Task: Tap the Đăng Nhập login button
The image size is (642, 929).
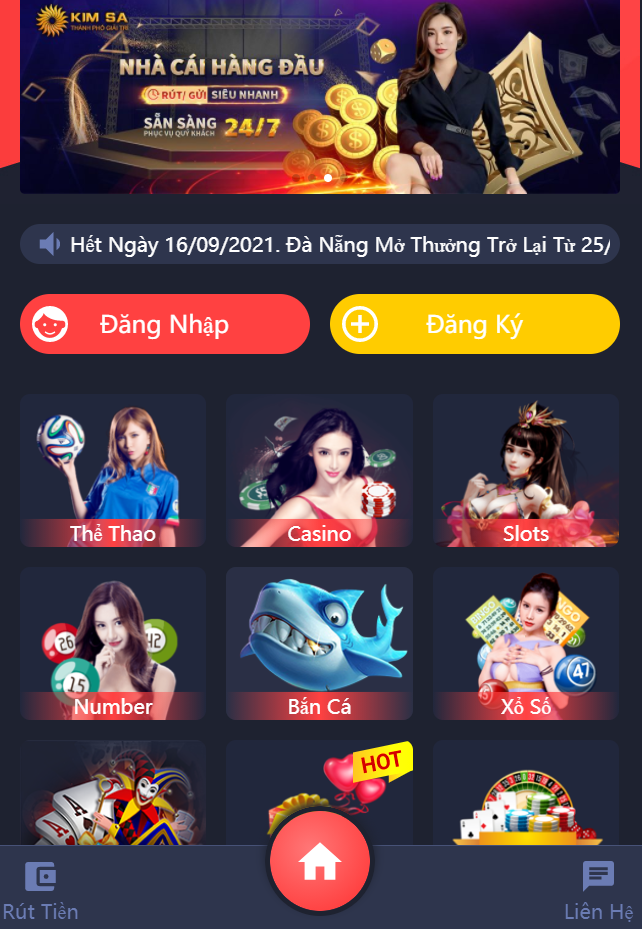Action: point(165,324)
